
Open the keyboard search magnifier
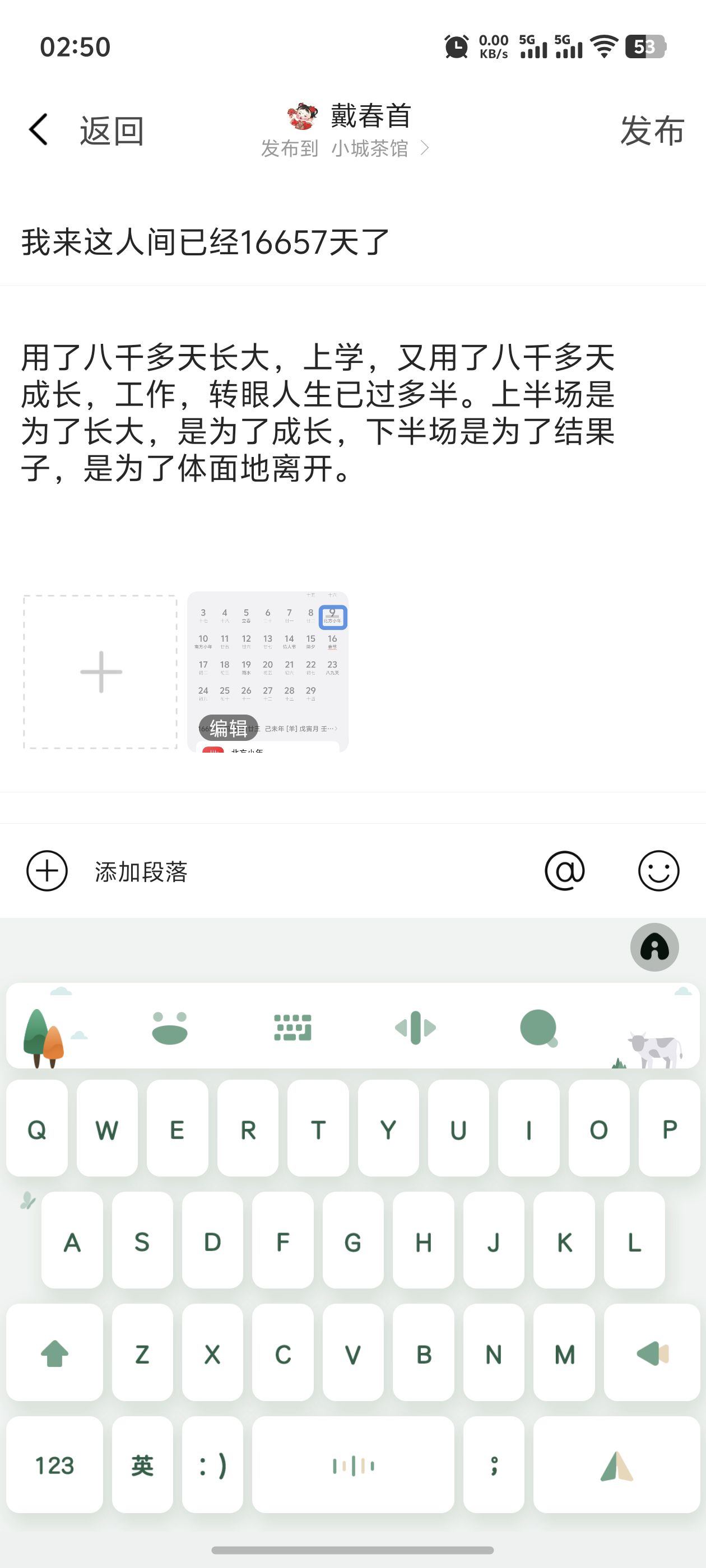pyautogui.click(x=538, y=1028)
